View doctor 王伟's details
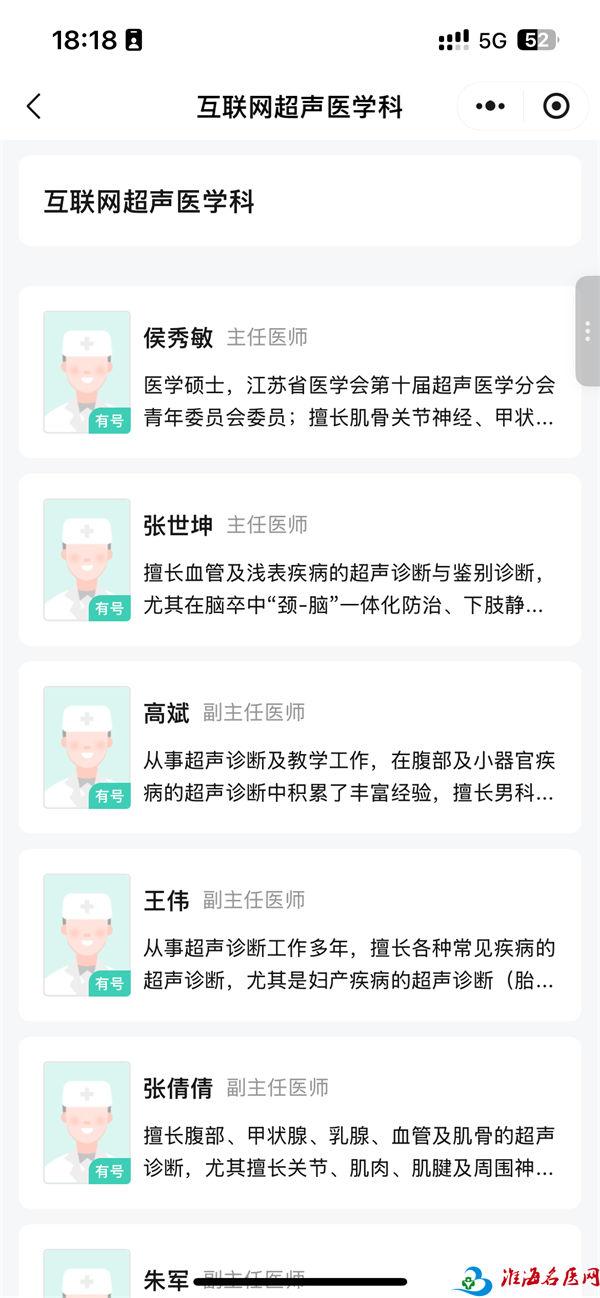Viewport: 600px width, 1298px height. click(300, 935)
